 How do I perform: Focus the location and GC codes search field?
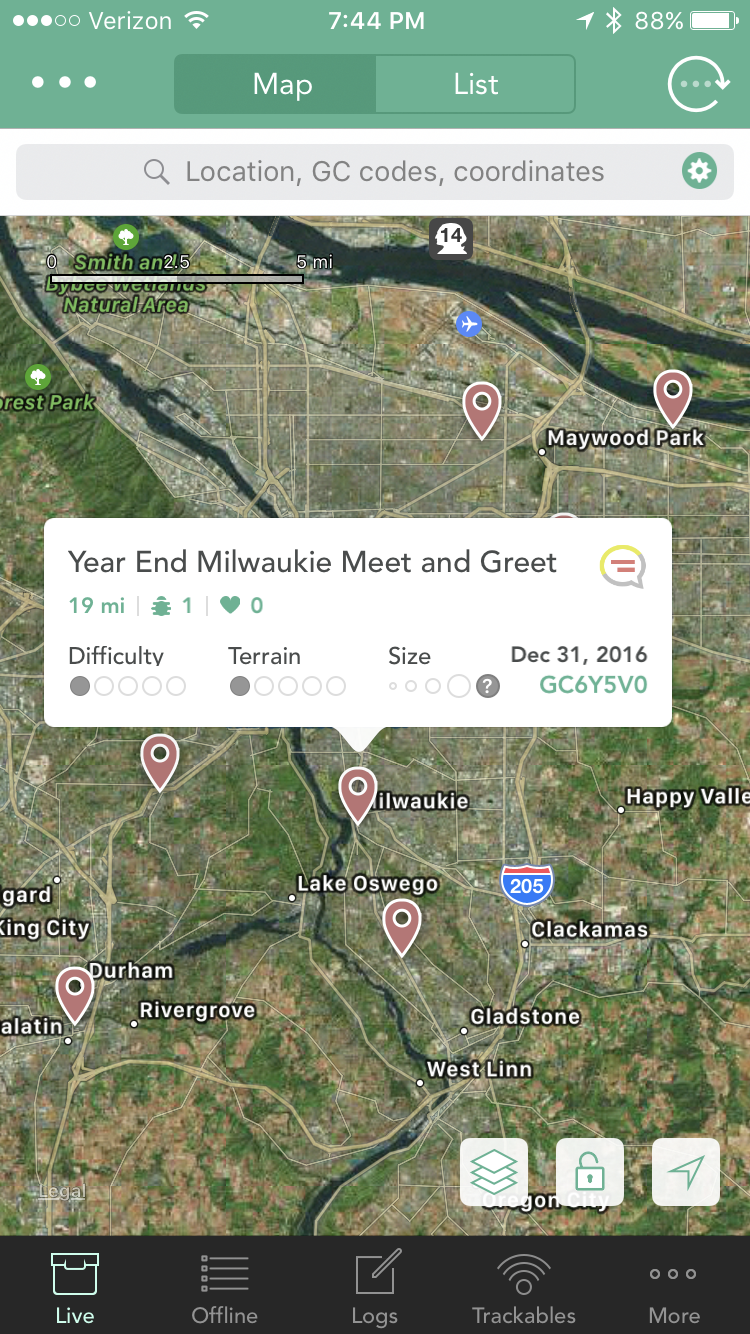375,172
